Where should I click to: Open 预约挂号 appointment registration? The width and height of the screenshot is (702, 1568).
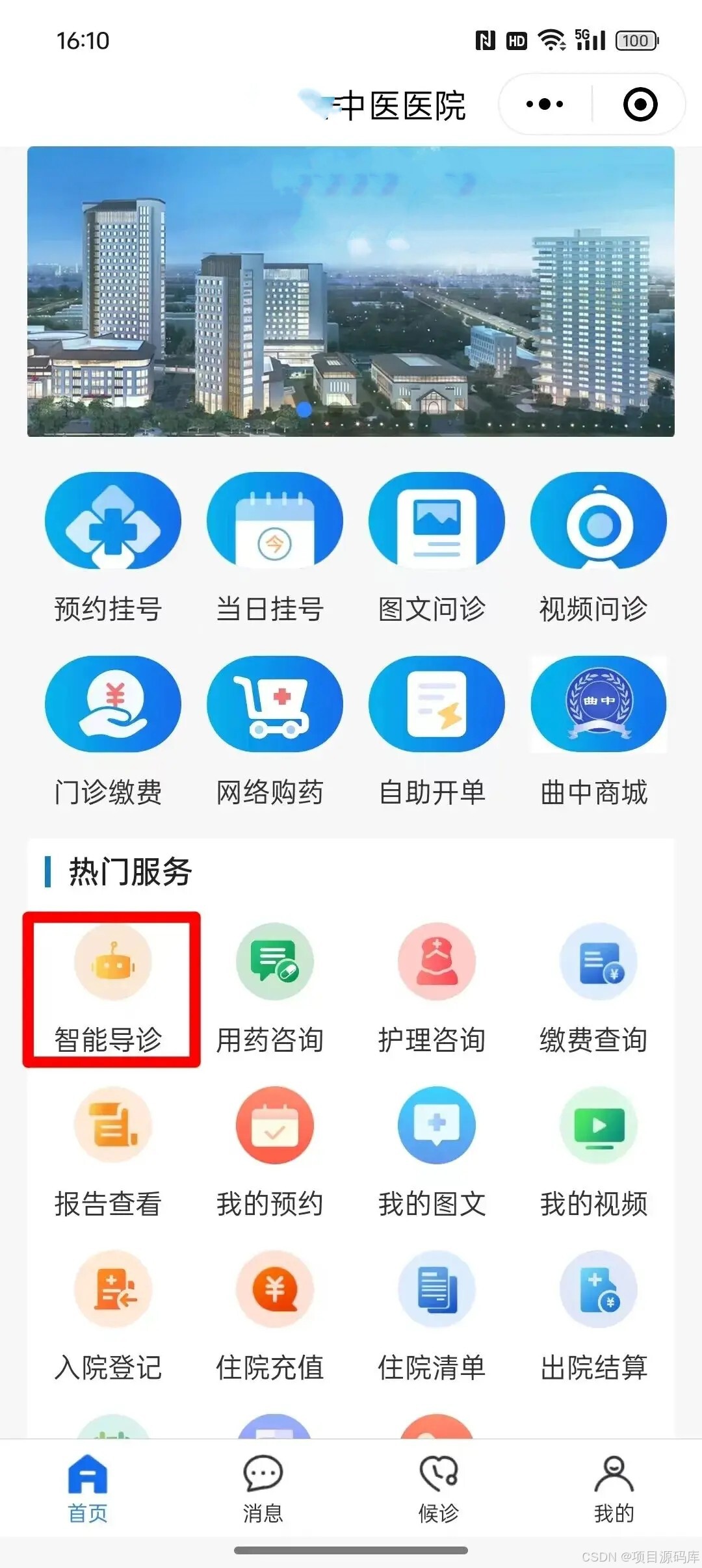tap(112, 547)
